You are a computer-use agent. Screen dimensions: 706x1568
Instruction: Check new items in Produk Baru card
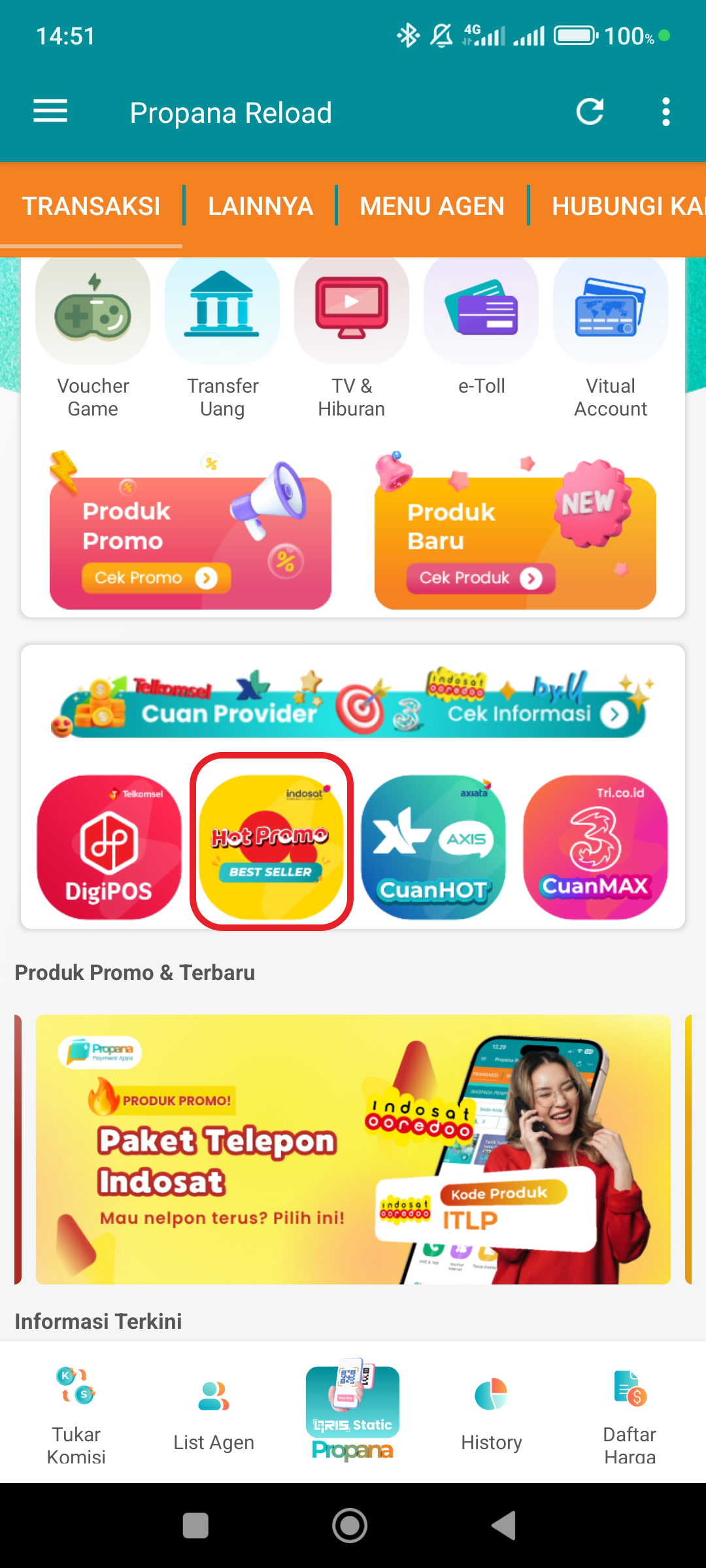pyautogui.click(x=515, y=532)
